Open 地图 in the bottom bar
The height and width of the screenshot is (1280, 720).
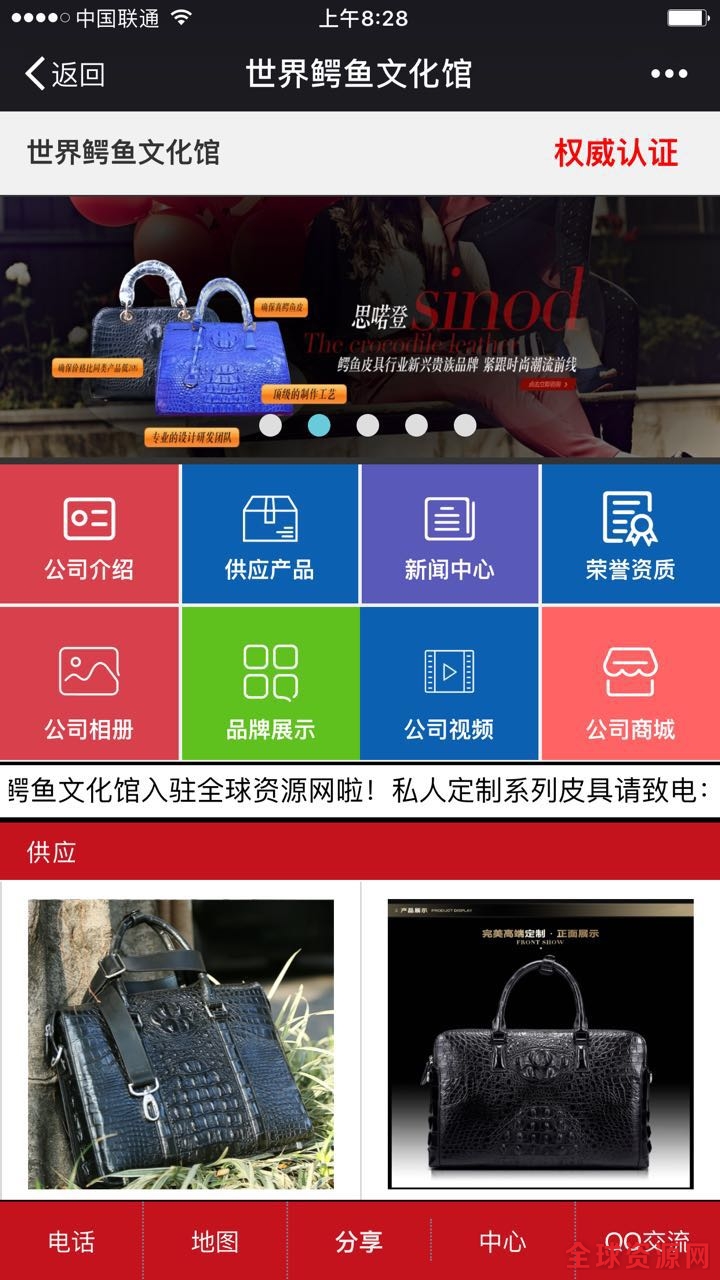coord(215,1242)
